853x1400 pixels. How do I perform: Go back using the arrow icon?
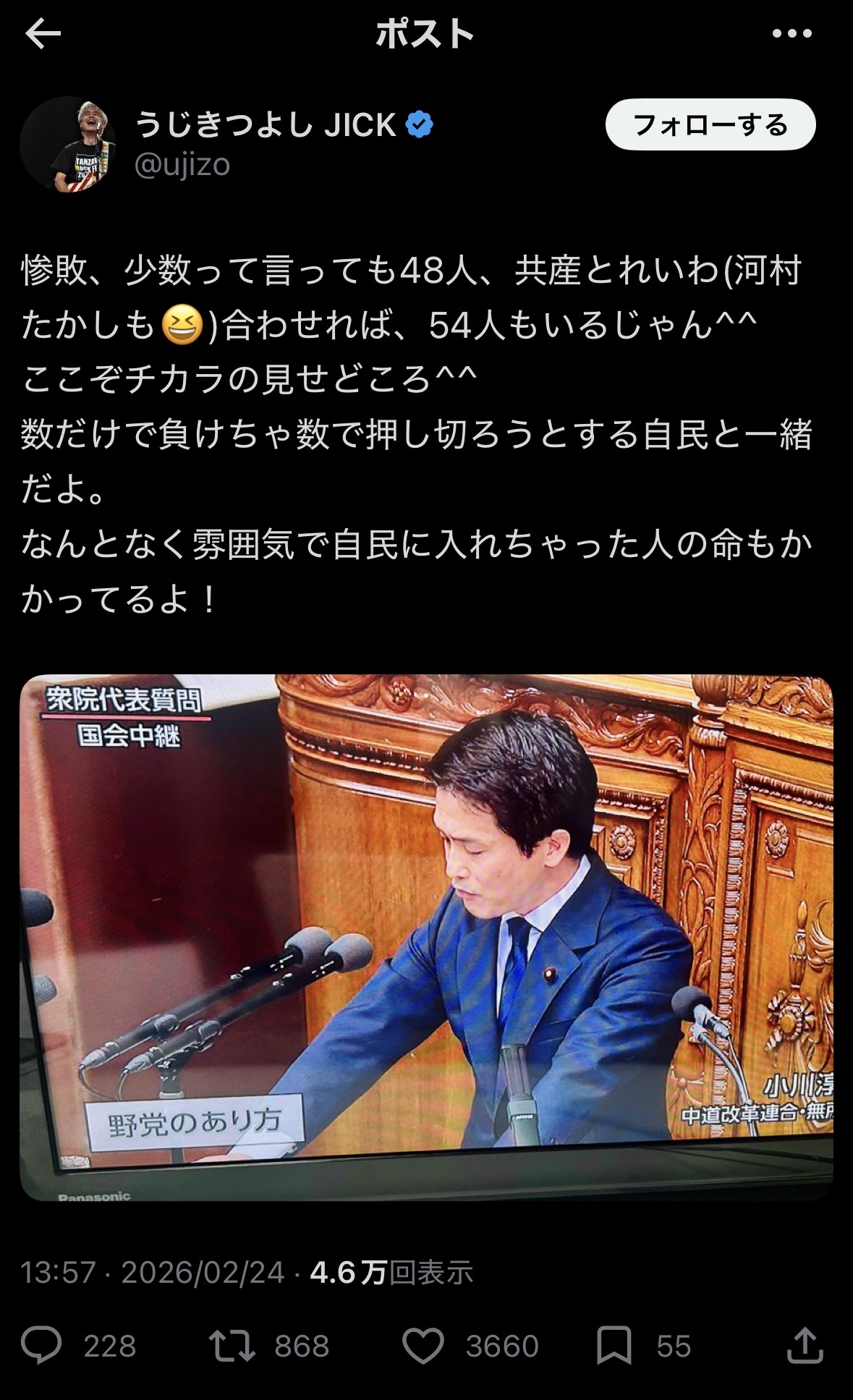coord(43,34)
